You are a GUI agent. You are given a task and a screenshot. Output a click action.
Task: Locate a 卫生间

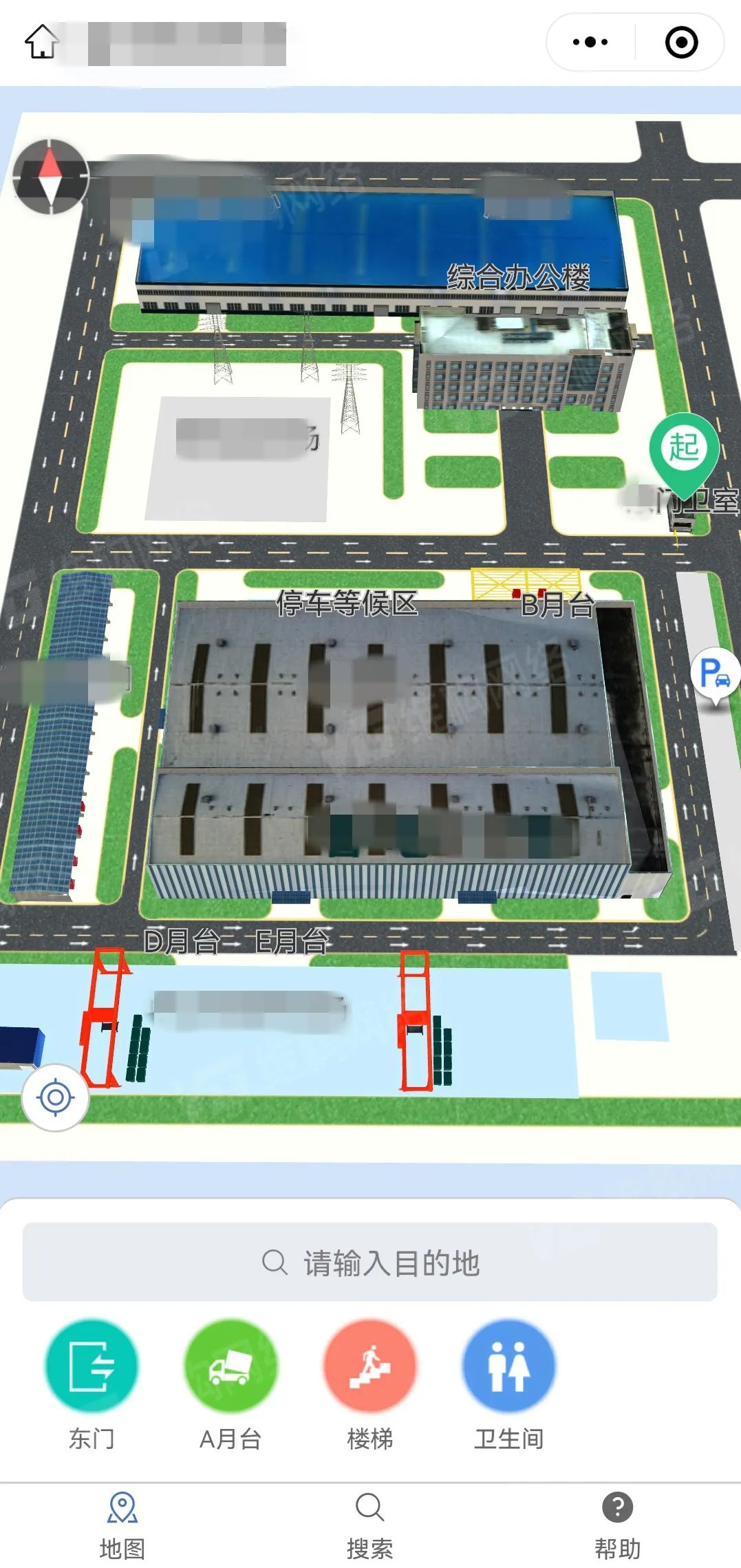click(x=509, y=1366)
